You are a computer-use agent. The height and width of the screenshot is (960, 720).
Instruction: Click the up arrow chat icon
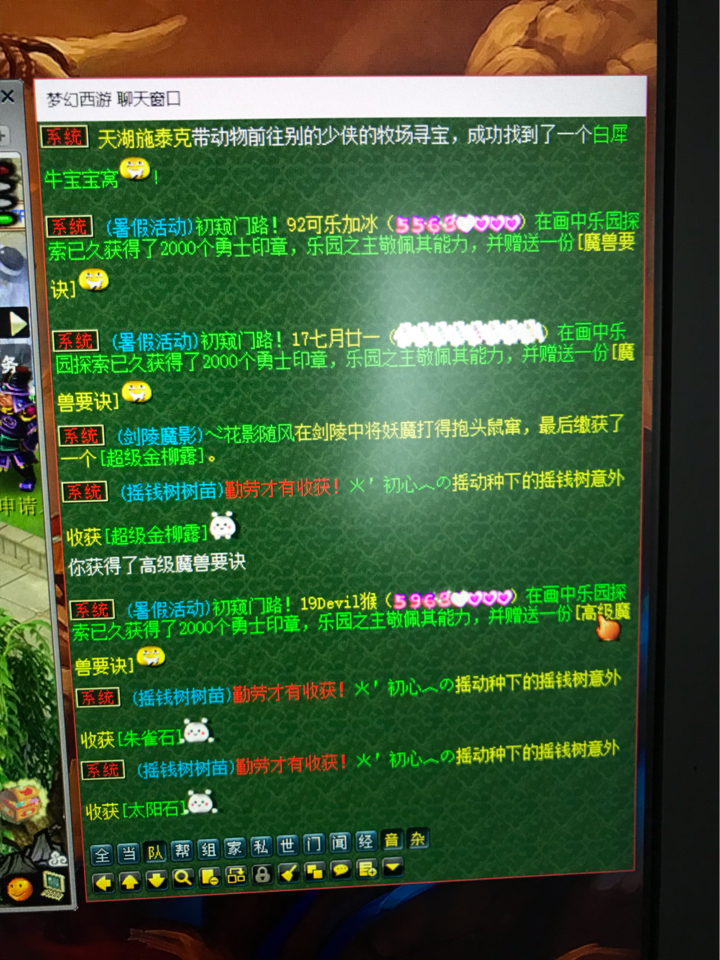pos(129,881)
